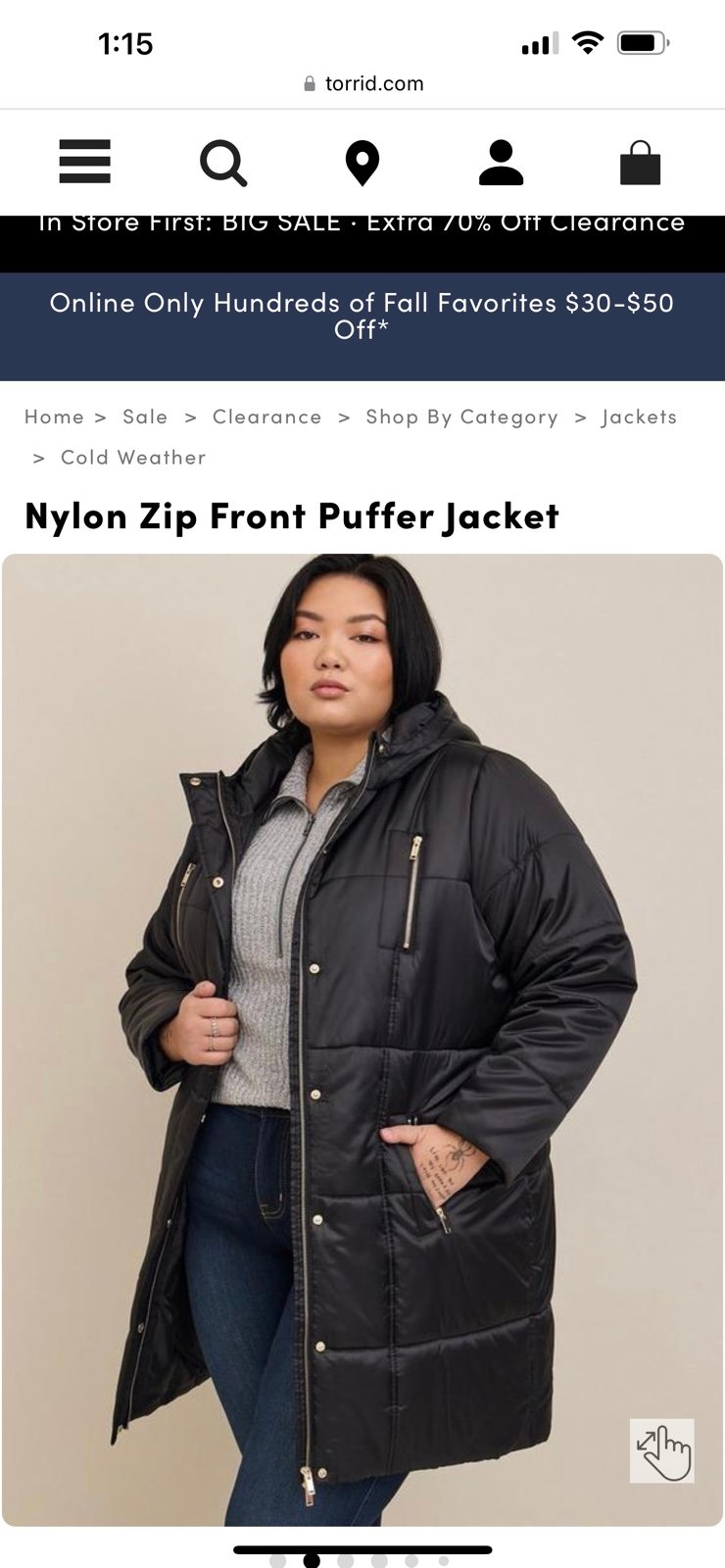Open the store locator pin

pyautogui.click(x=362, y=164)
